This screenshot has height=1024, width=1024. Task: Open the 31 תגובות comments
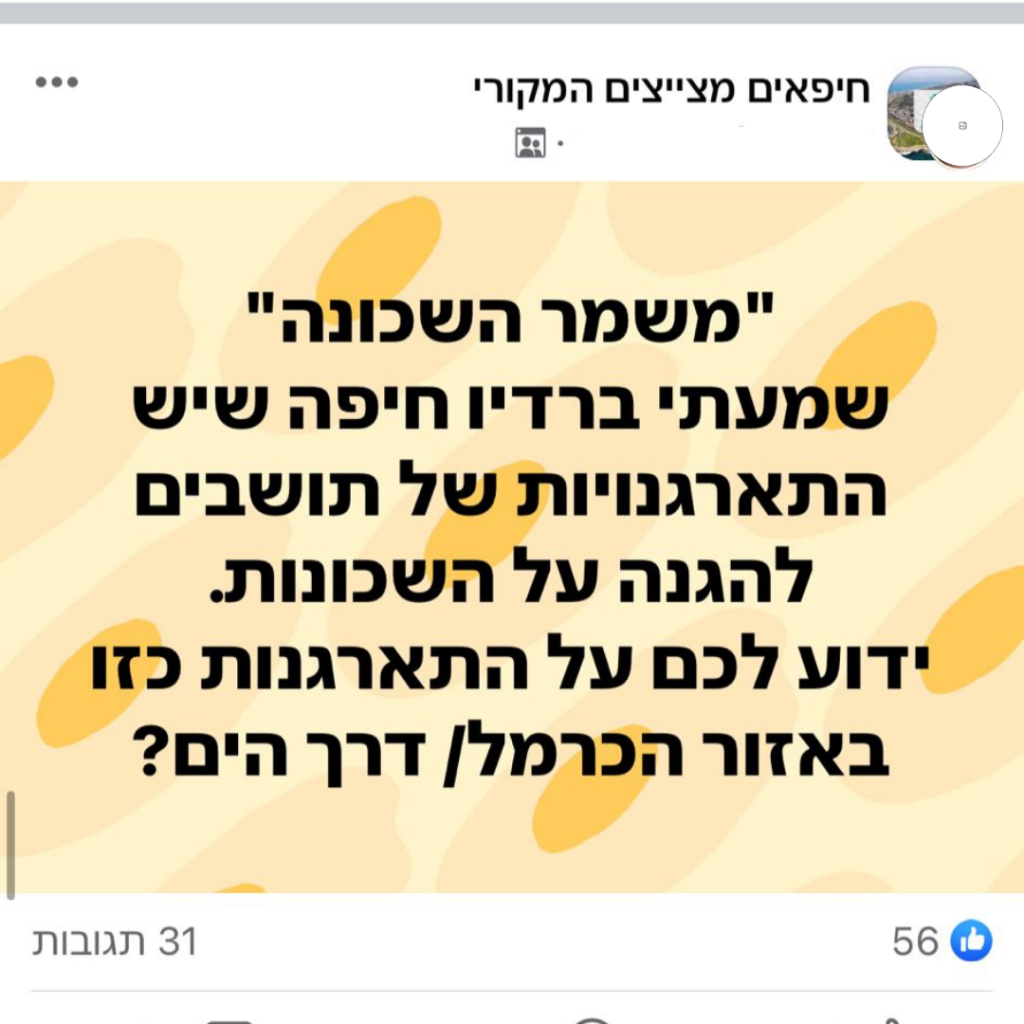[115, 942]
